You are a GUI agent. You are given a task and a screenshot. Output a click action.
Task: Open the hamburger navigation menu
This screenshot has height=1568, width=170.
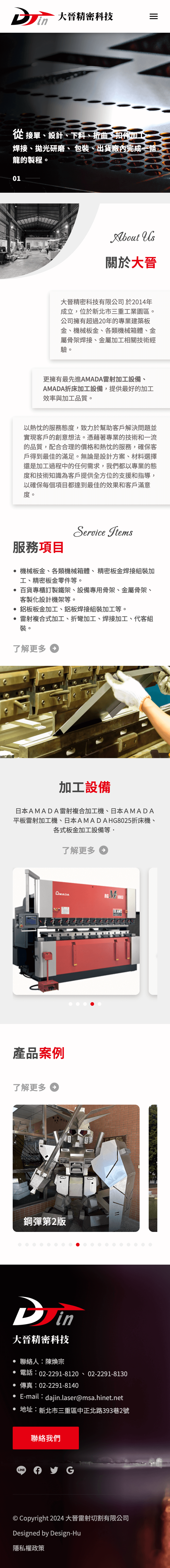click(x=154, y=16)
